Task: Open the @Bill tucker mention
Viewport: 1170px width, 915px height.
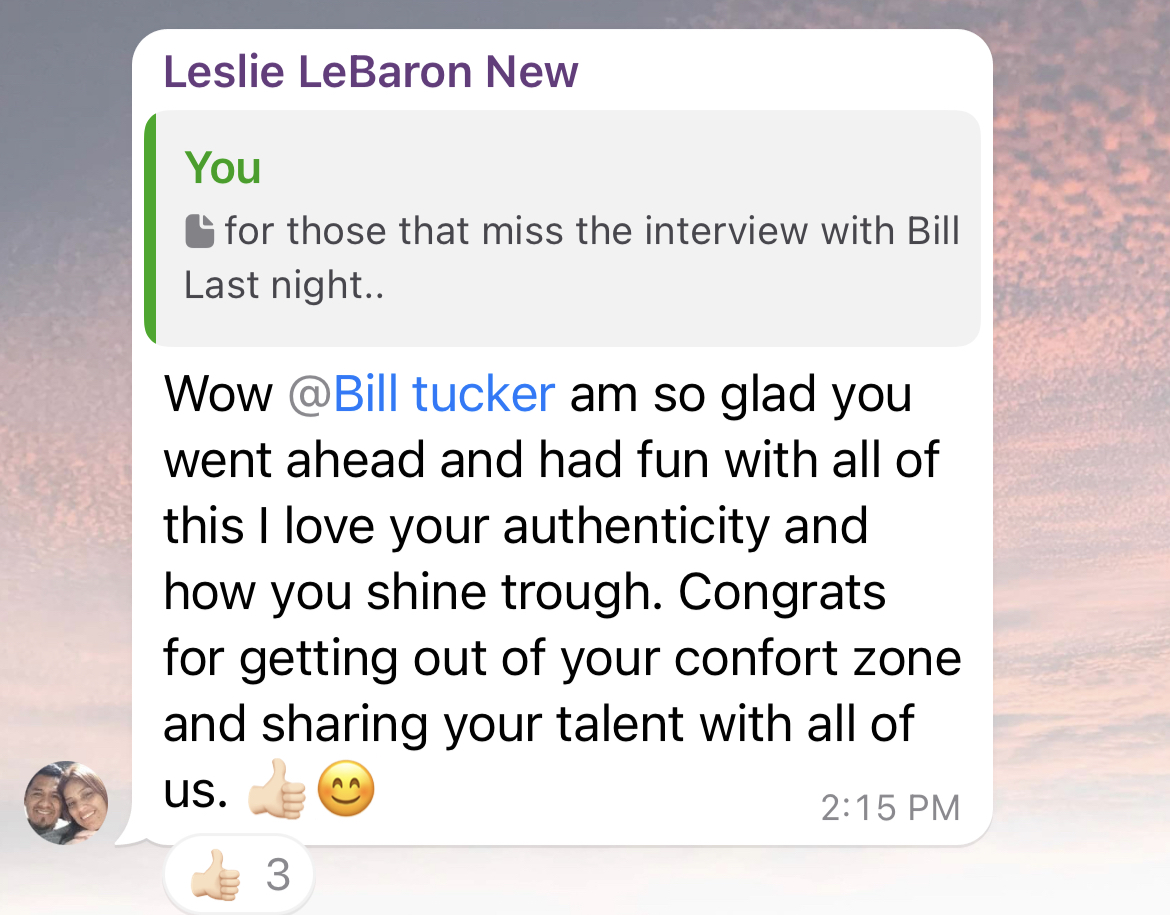Action: (x=422, y=394)
